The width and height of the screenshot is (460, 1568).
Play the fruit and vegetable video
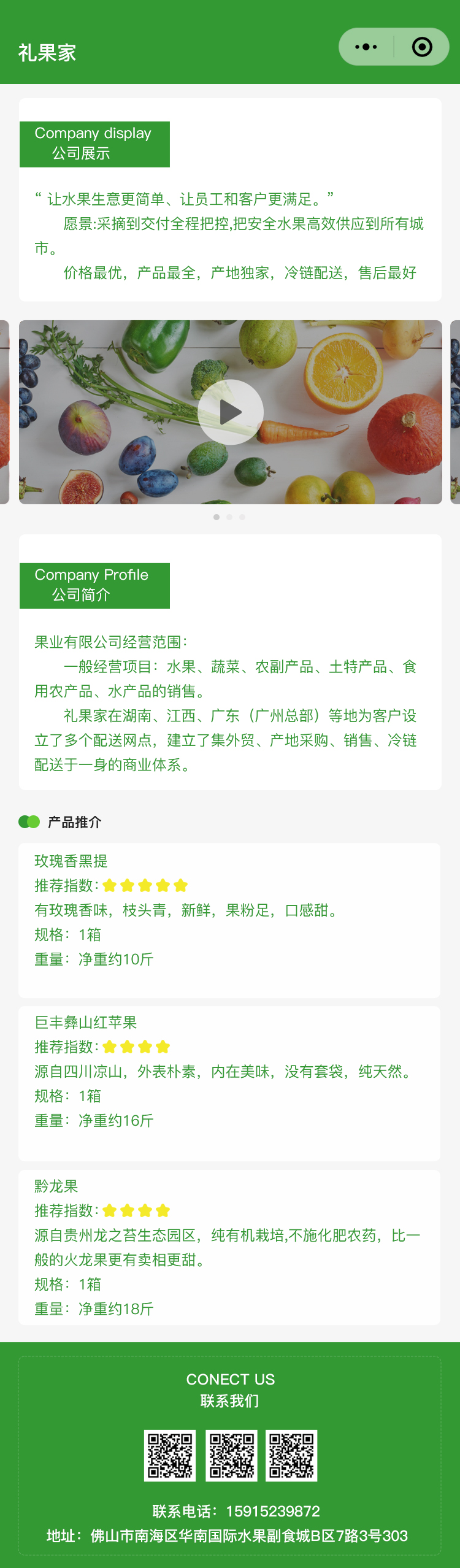[x=231, y=412]
